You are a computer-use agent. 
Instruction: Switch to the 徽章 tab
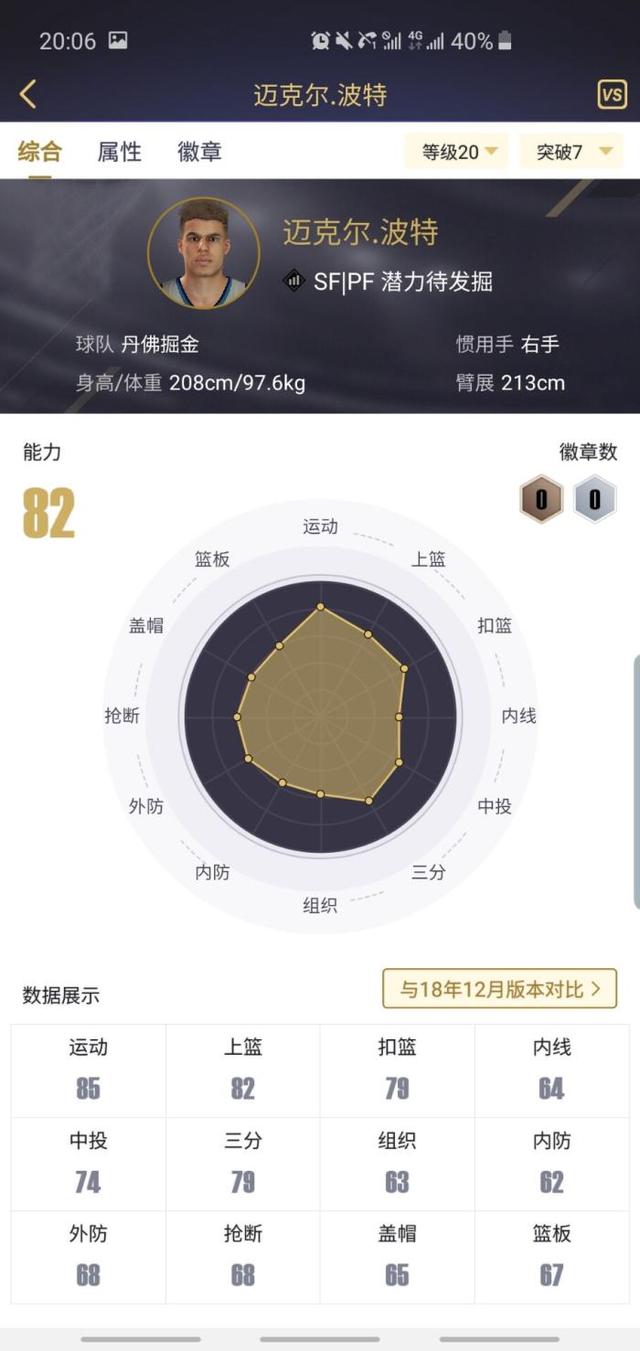pos(199,152)
